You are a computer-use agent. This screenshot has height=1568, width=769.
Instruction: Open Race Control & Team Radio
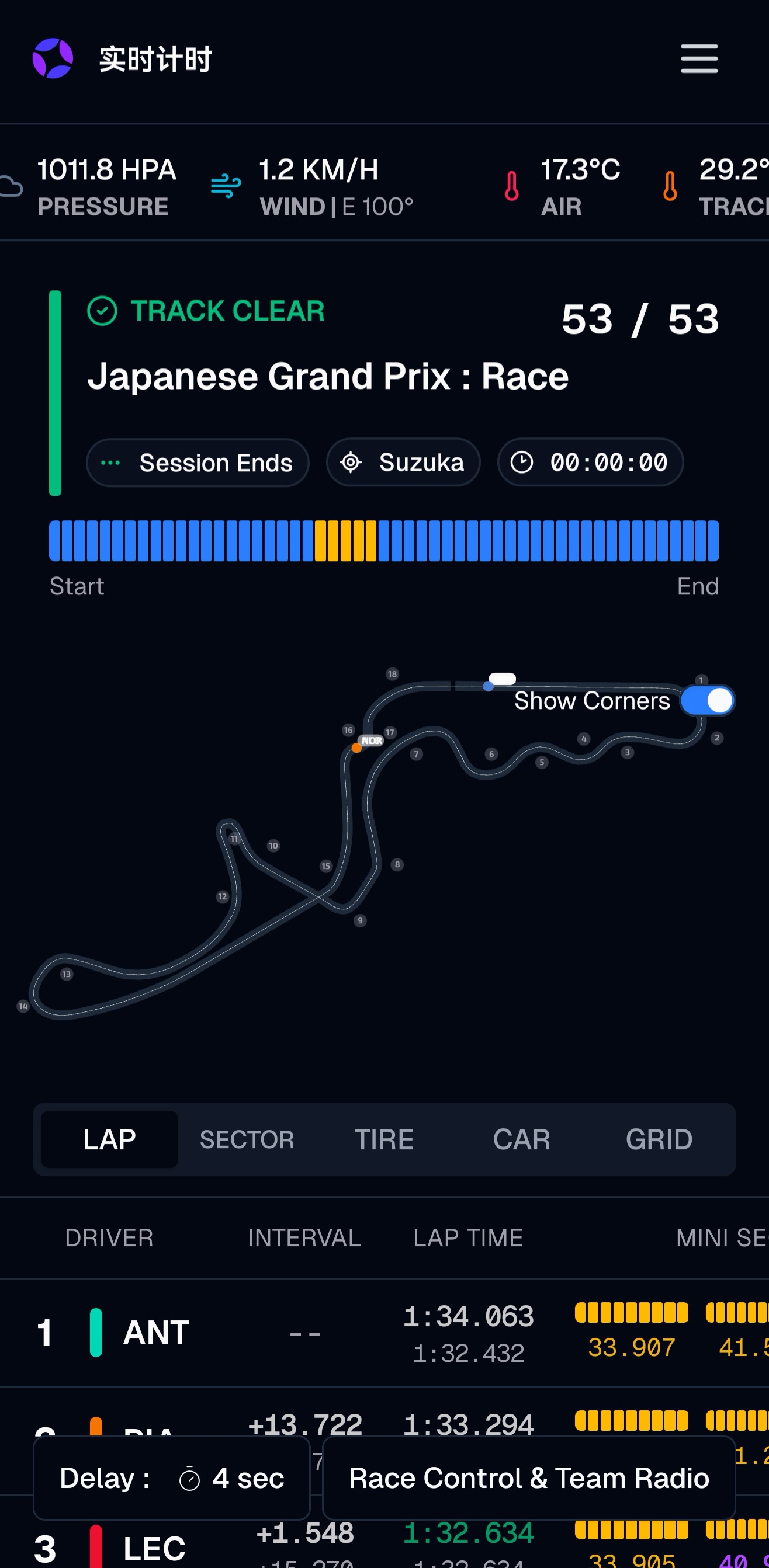[x=528, y=1478]
